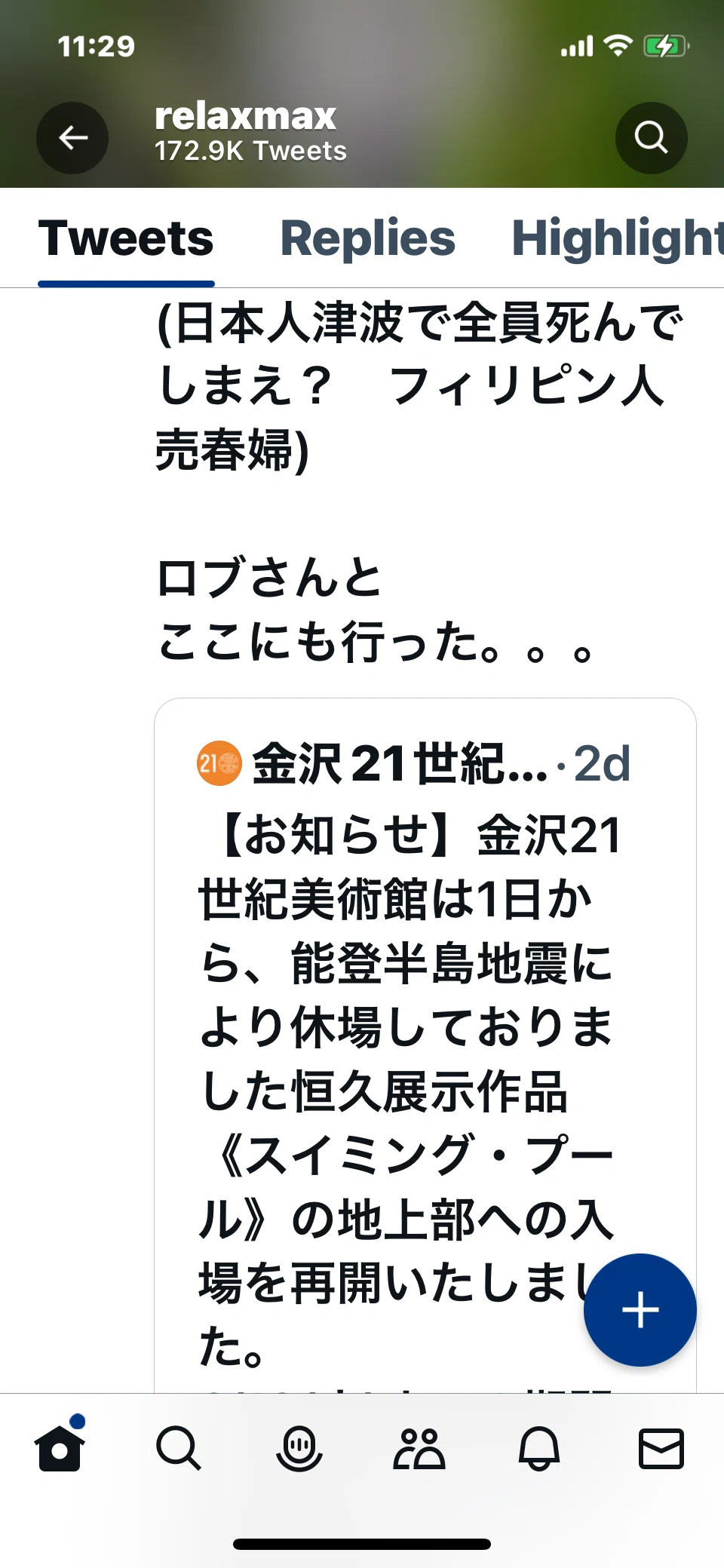The height and width of the screenshot is (1568, 724).
Task: Switch to the Replies tab
Action: (368, 238)
